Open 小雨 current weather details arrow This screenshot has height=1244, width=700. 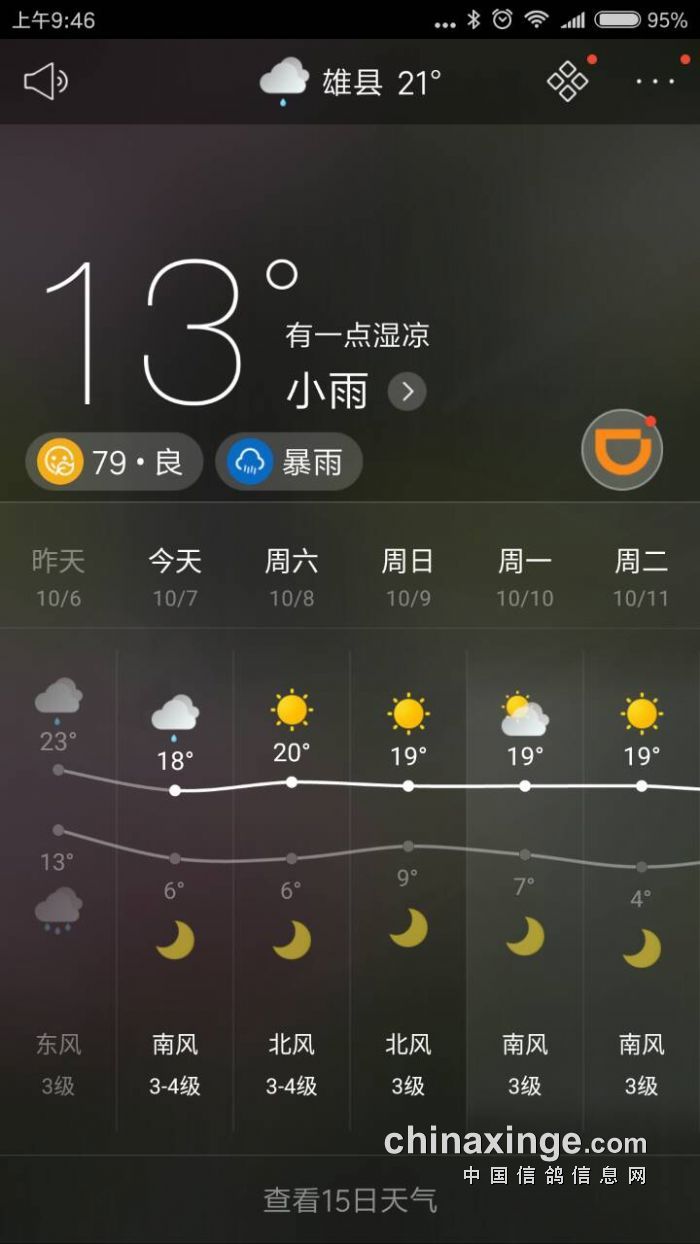[407, 391]
